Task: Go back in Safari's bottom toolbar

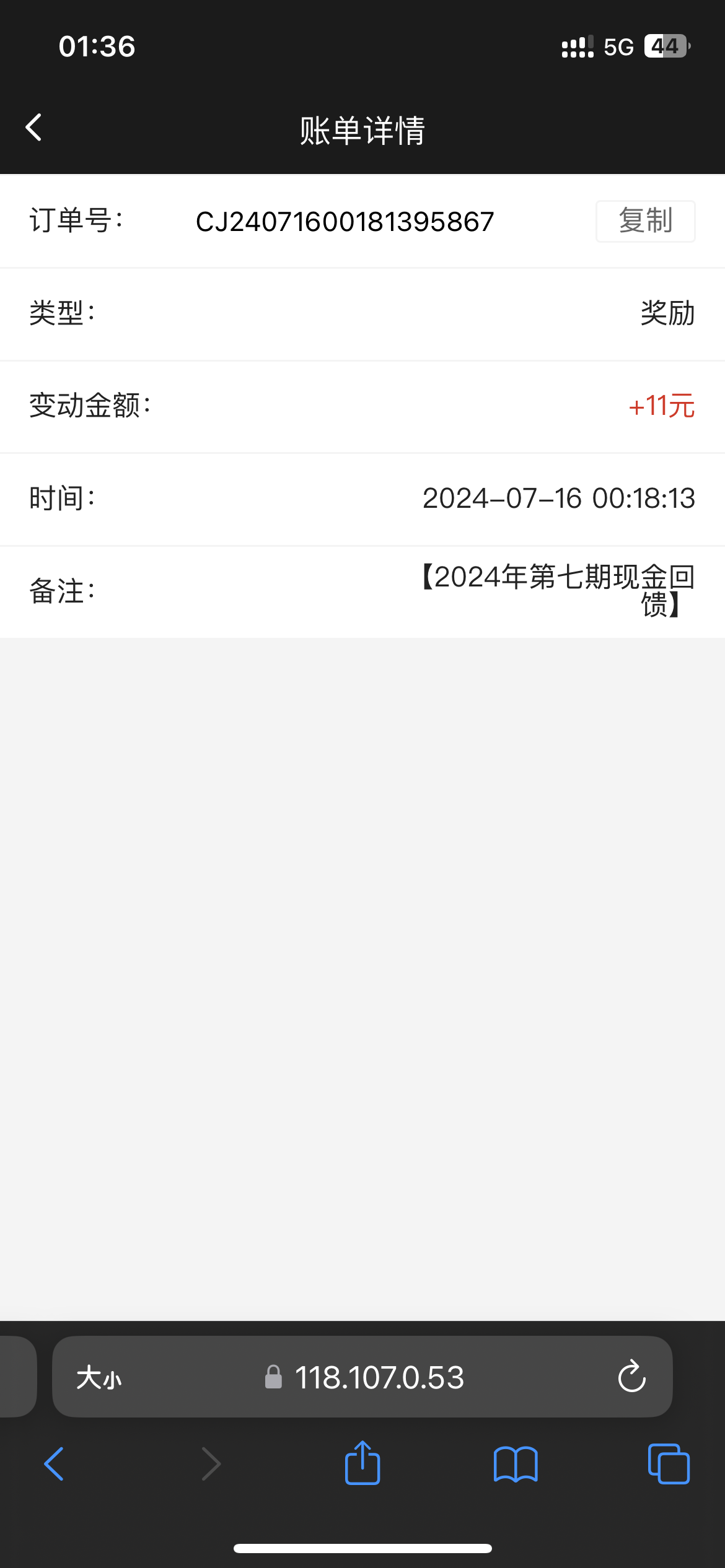Action: 54,1464
